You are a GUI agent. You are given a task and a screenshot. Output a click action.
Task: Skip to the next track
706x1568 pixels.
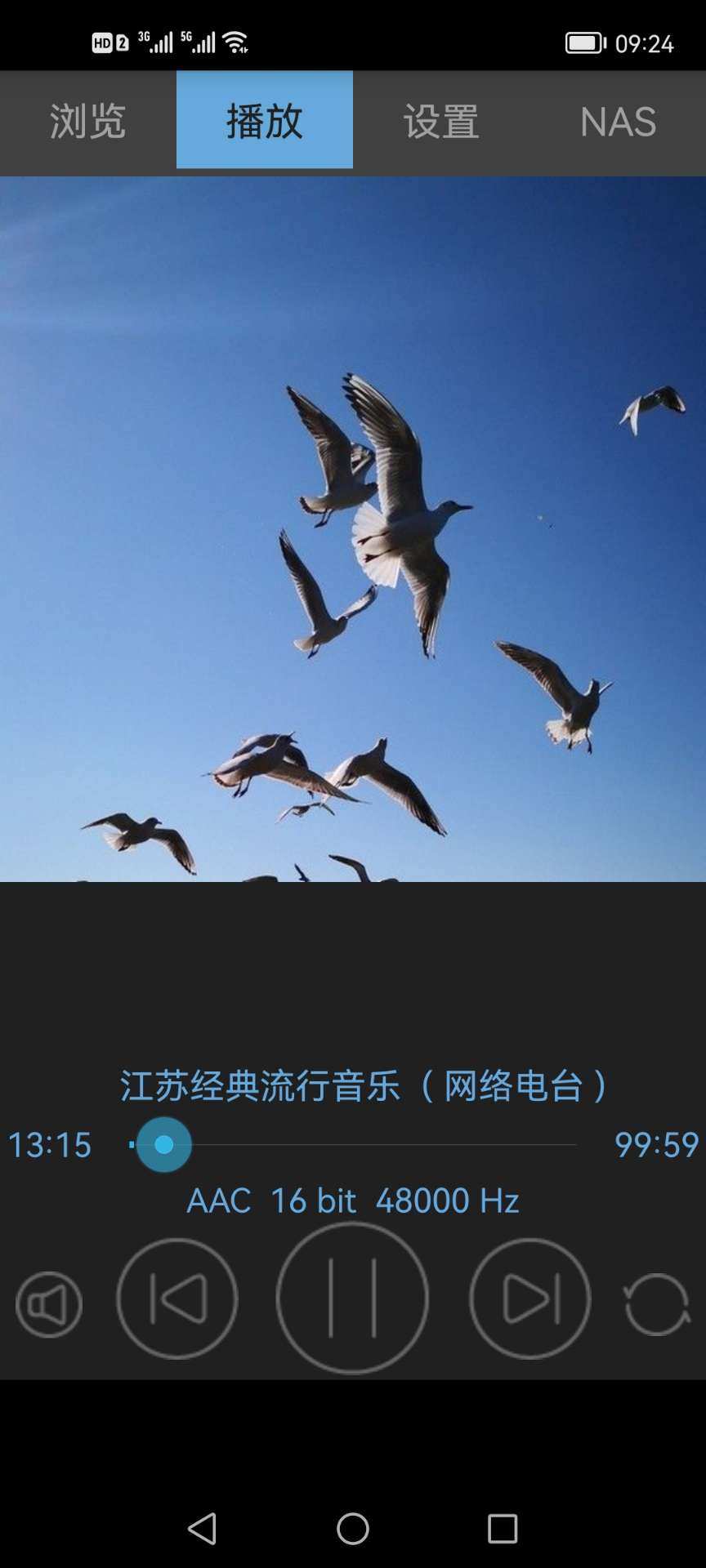coord(529,1298)
